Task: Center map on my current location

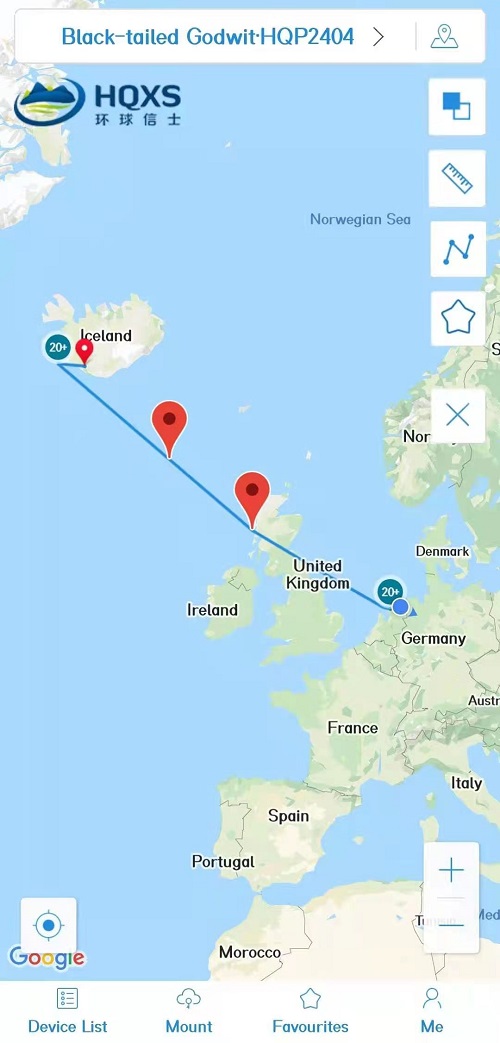Action: (x=49, y=925)
